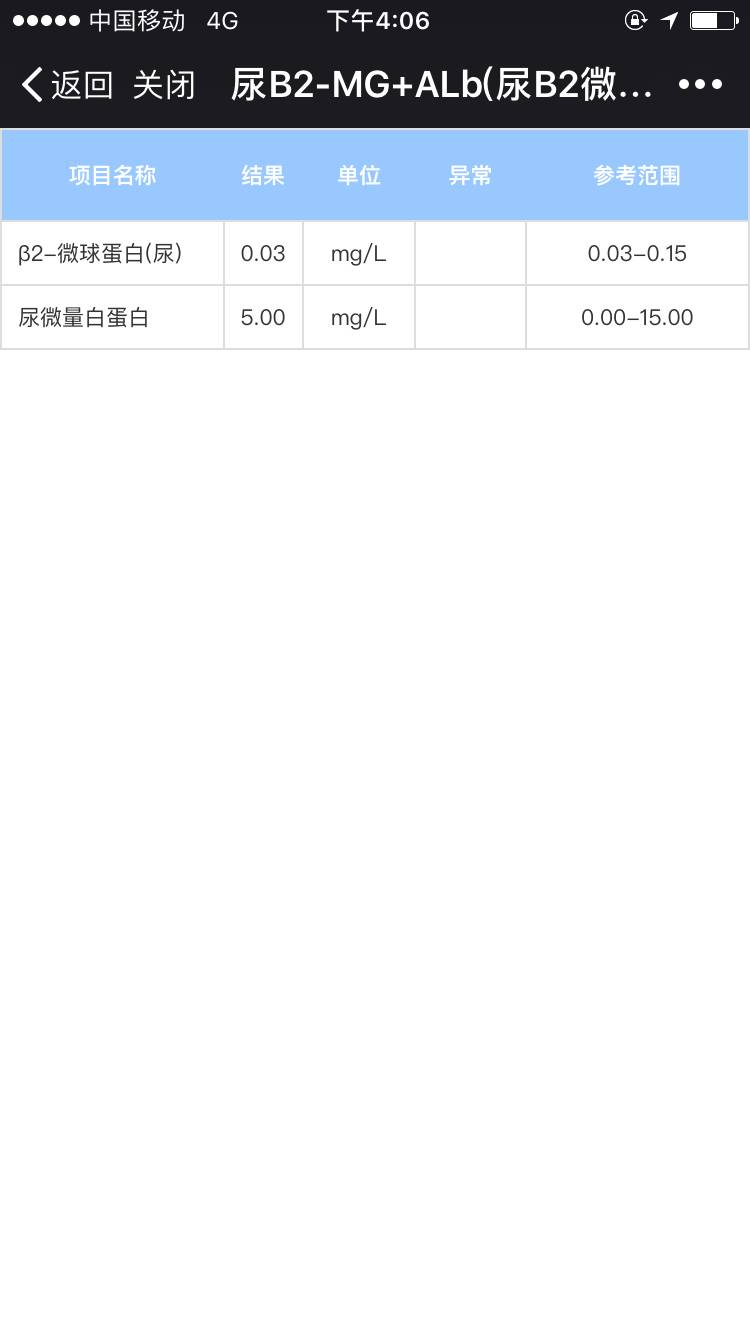Close the page with 关闭

[163, 85]
